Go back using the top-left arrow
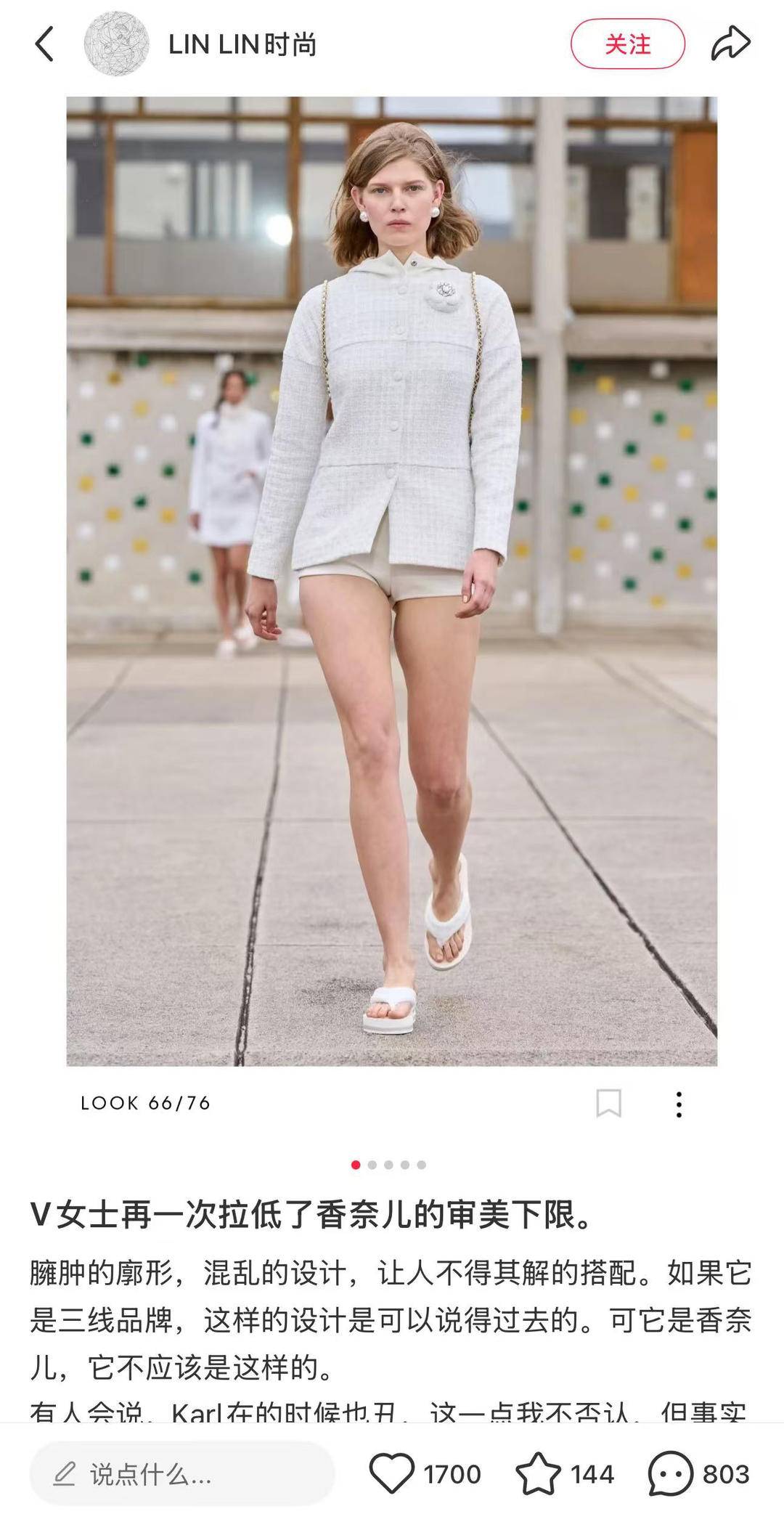Screen dimensions: 784x1530 [44, 44]
